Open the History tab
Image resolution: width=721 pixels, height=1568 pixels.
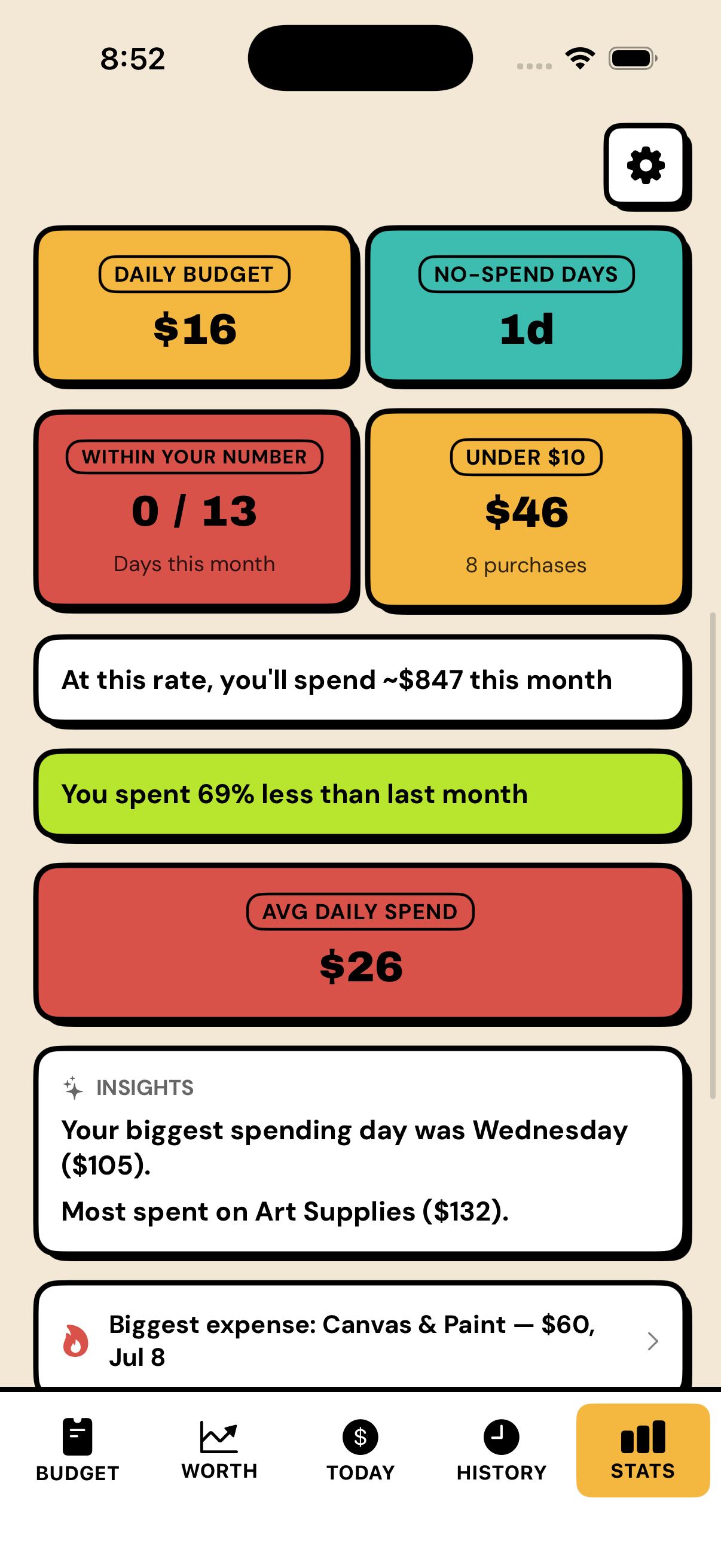[x=502, y=1450]
